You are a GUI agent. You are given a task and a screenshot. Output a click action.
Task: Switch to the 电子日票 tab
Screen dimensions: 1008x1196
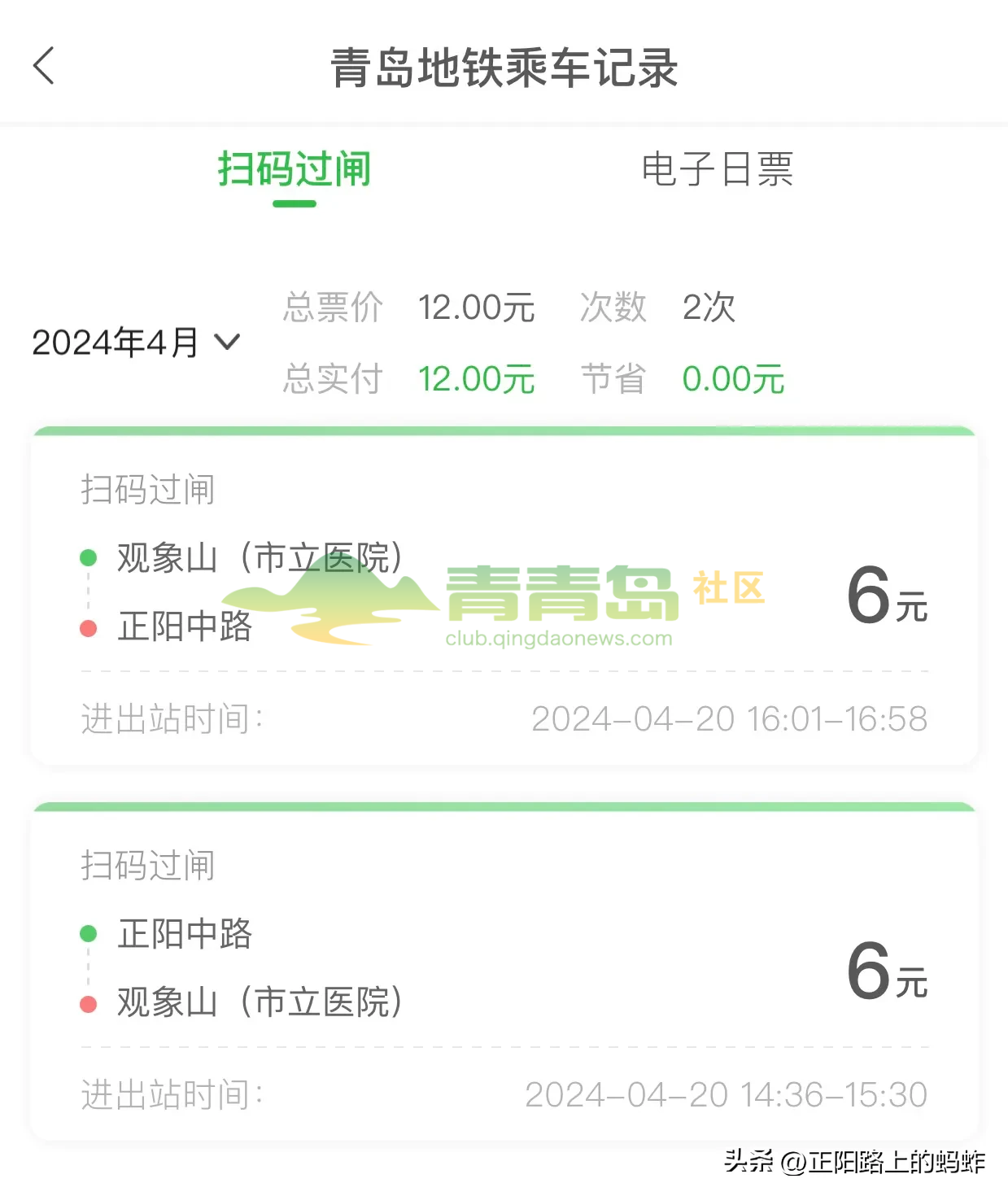pos(717,169)
